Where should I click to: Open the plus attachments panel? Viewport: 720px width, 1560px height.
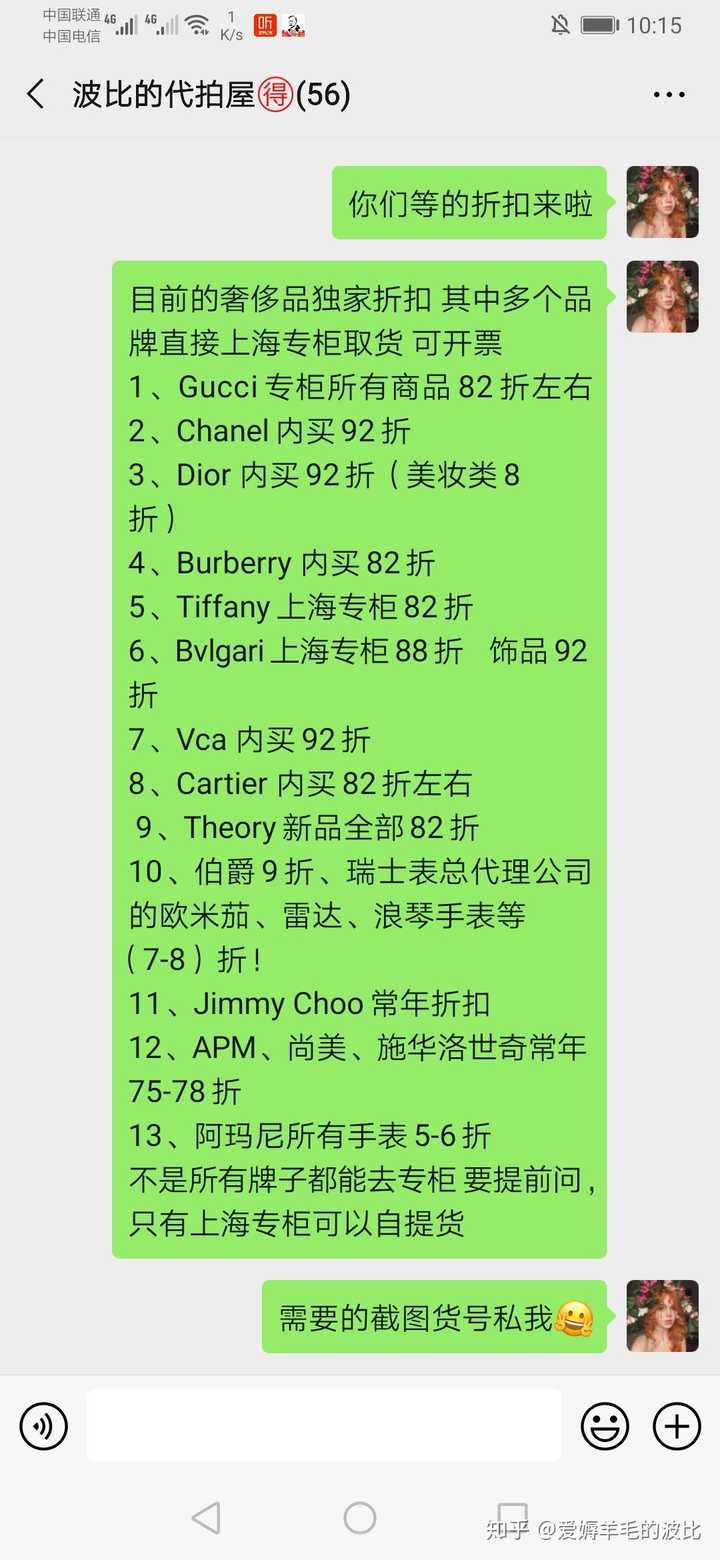(x=677, y=1426)
